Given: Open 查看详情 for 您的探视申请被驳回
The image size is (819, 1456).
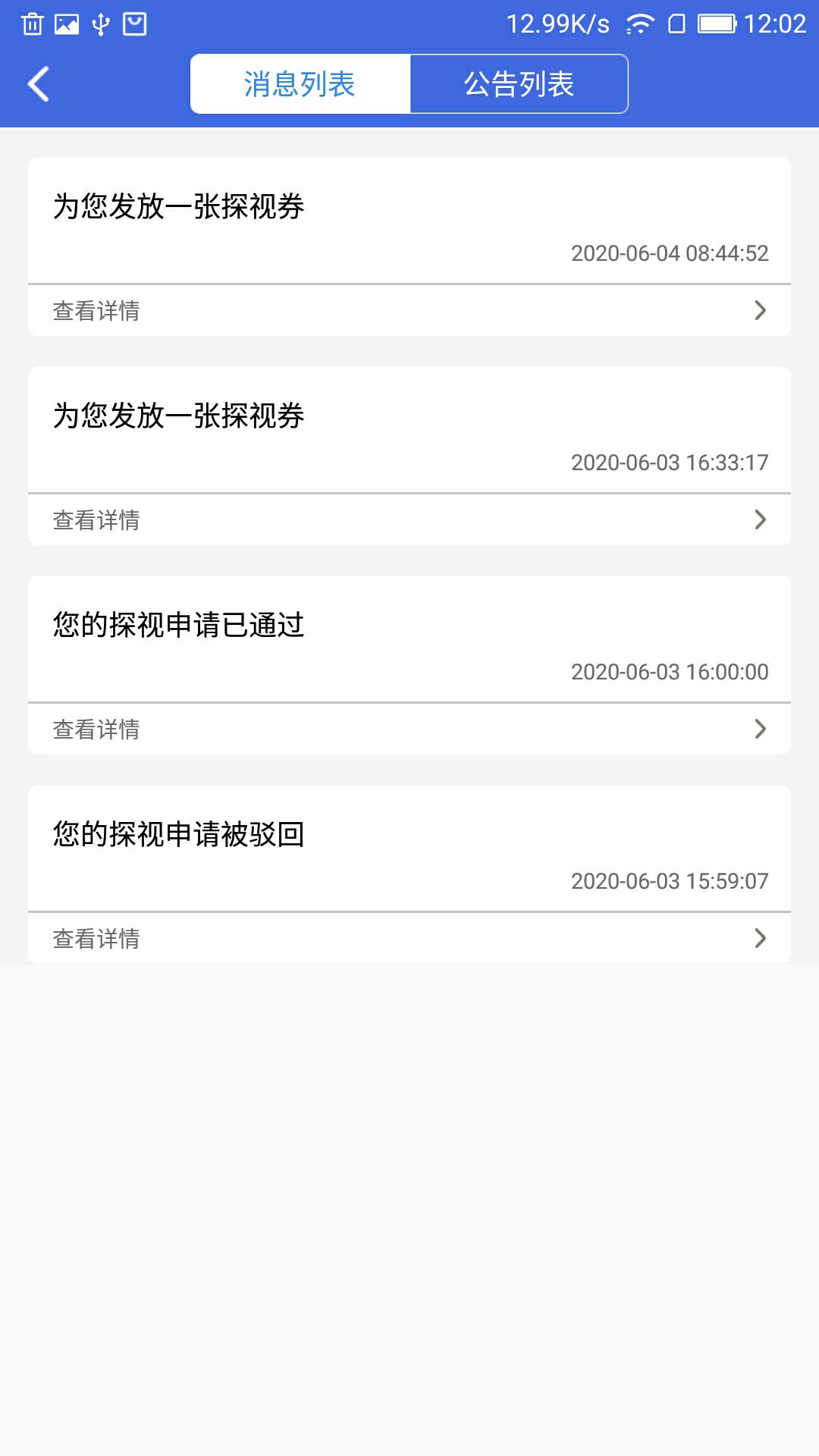Looking at the screenshot, I should (x=409, y=939).
